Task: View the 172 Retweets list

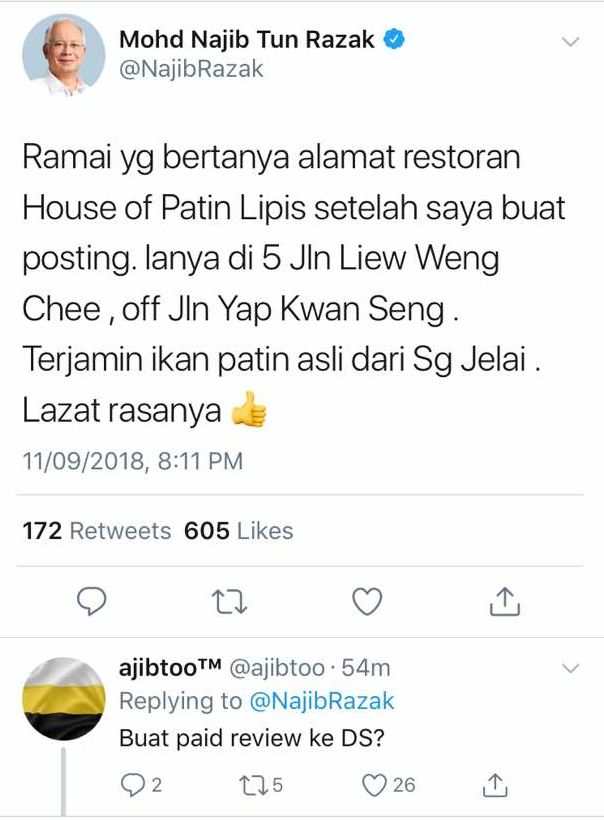Action: [x=96, y=531]
